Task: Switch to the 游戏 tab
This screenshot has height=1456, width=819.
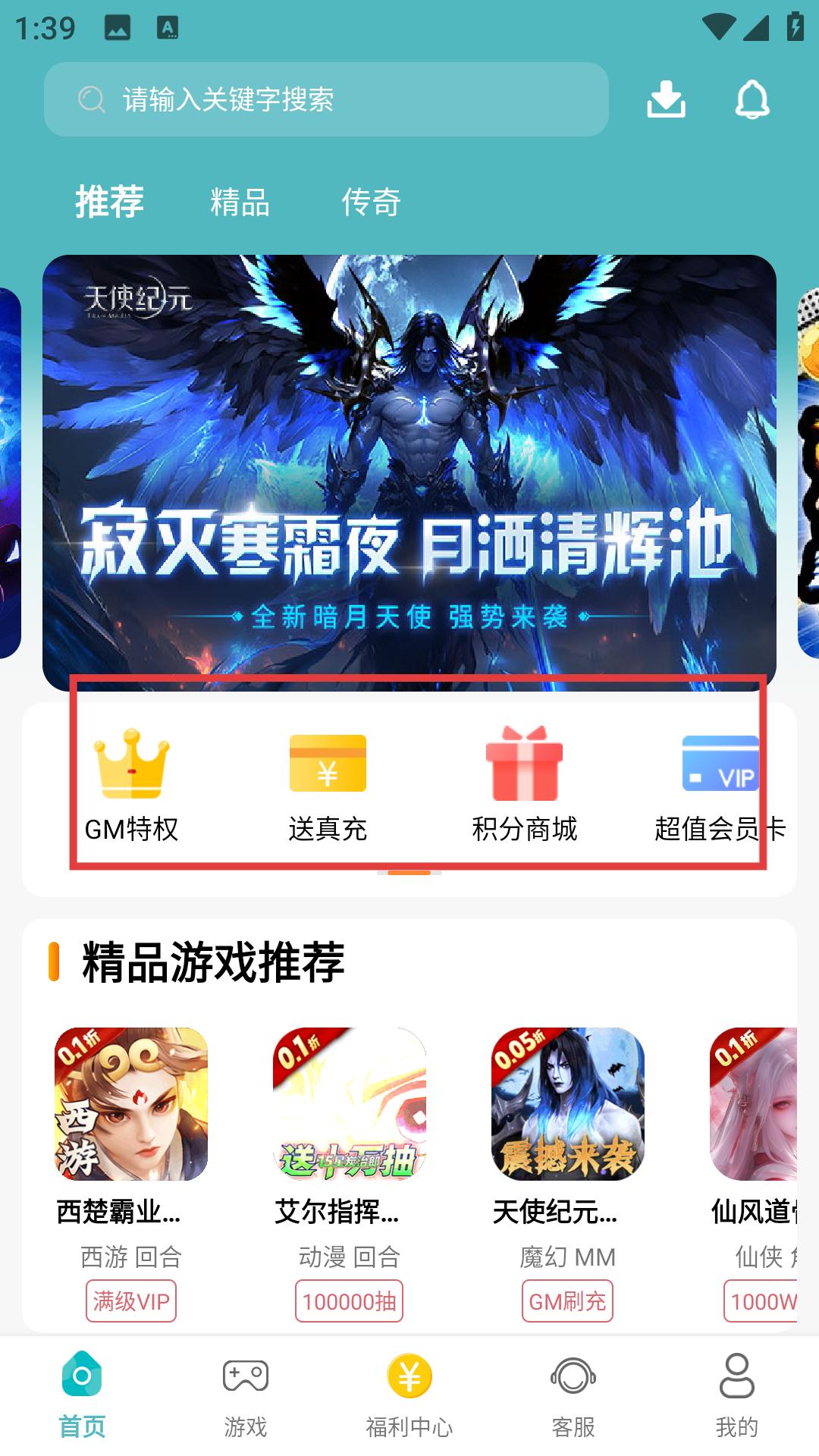Action: click(246, 1395)
